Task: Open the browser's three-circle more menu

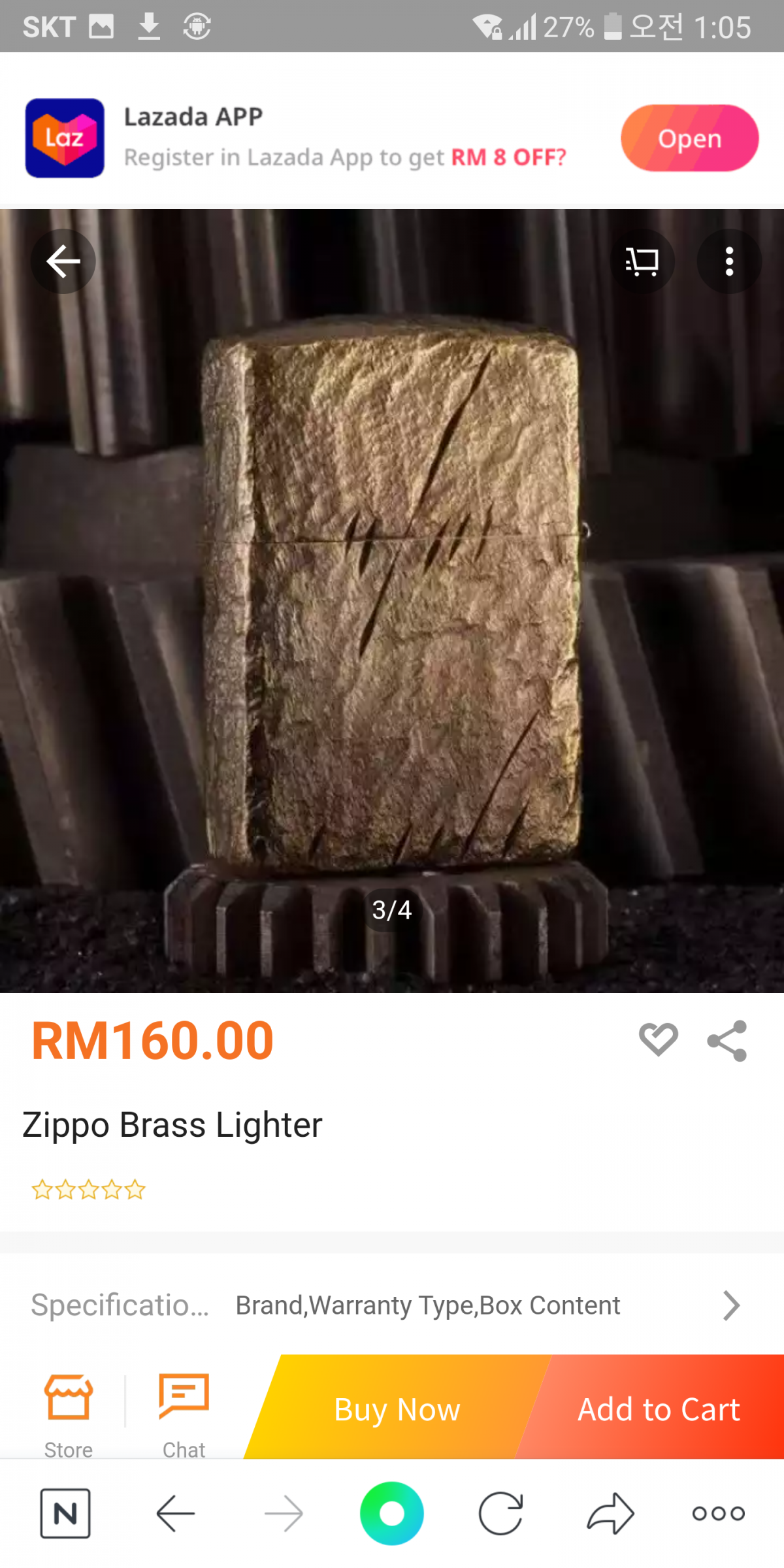Action: [x=719, y=1513]
